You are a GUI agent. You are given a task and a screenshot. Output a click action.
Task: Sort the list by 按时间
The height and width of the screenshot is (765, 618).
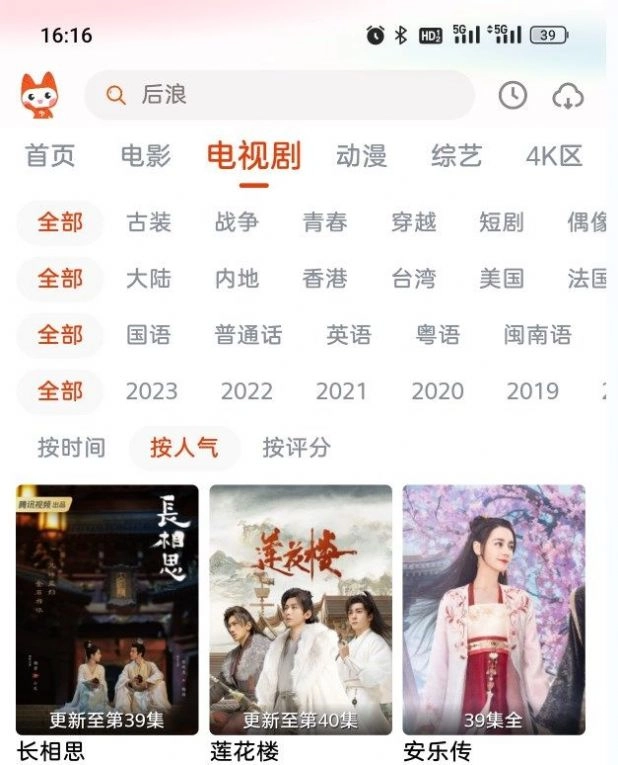[71, 447]
